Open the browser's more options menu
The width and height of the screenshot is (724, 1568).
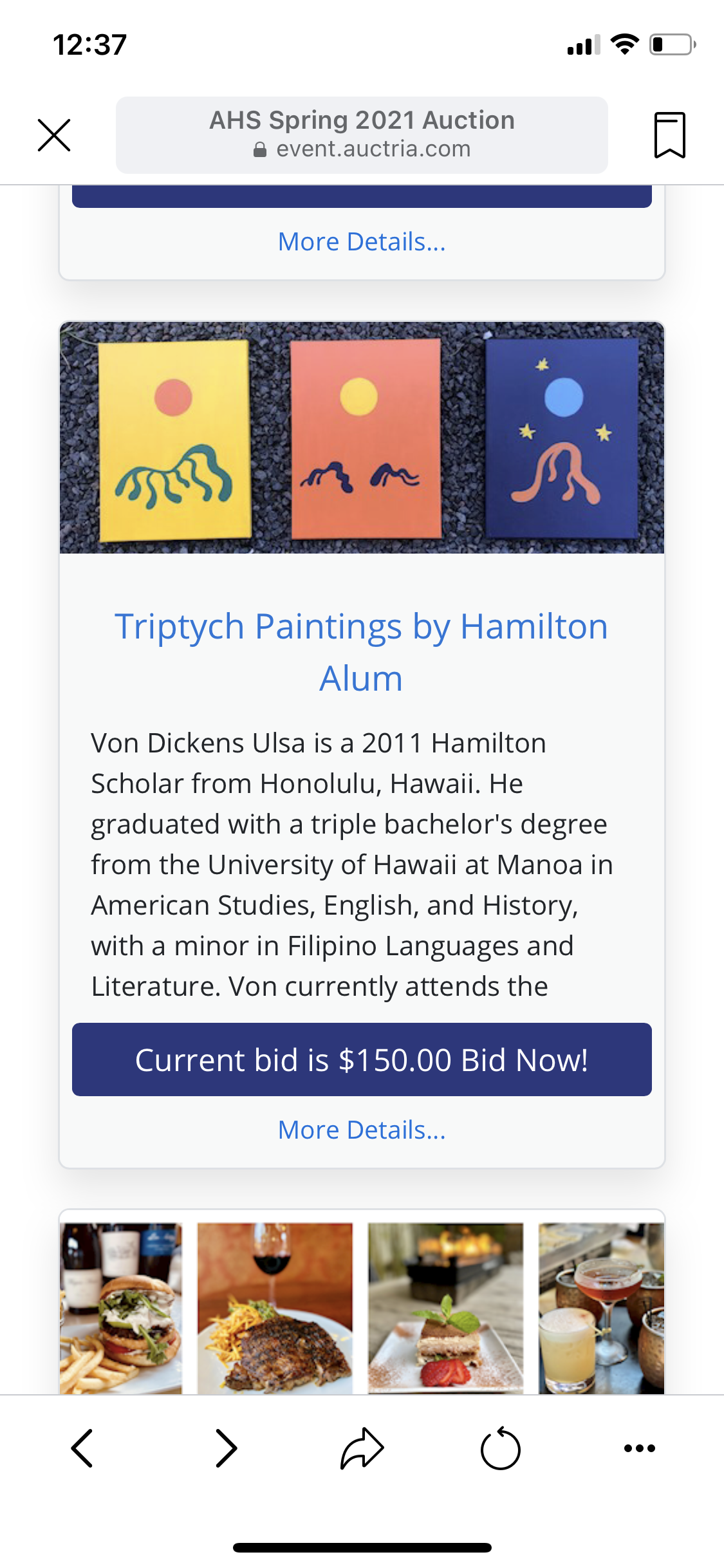[640, 1448]
